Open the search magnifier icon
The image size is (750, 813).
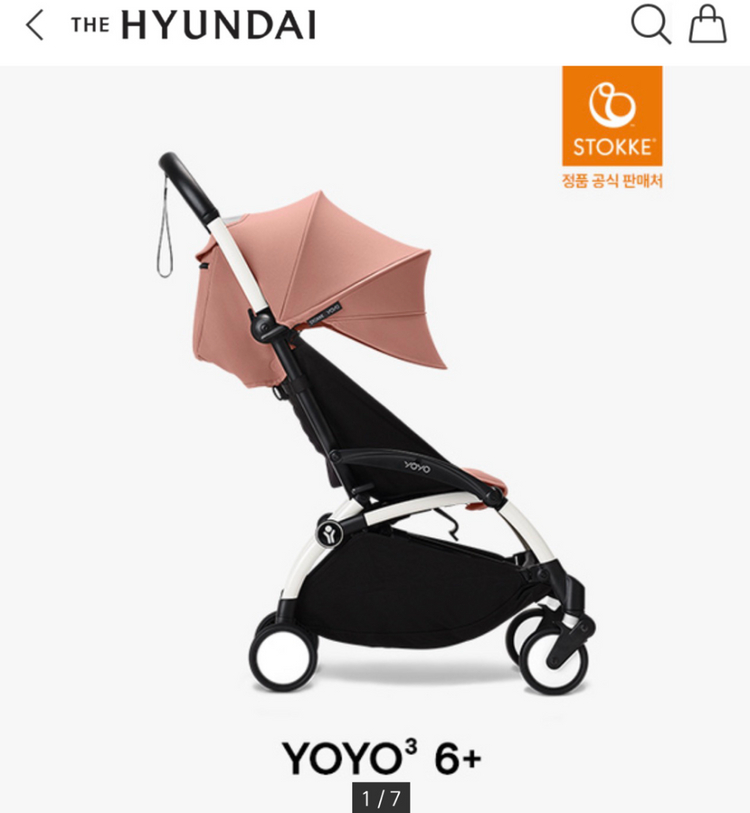(650, 25)
